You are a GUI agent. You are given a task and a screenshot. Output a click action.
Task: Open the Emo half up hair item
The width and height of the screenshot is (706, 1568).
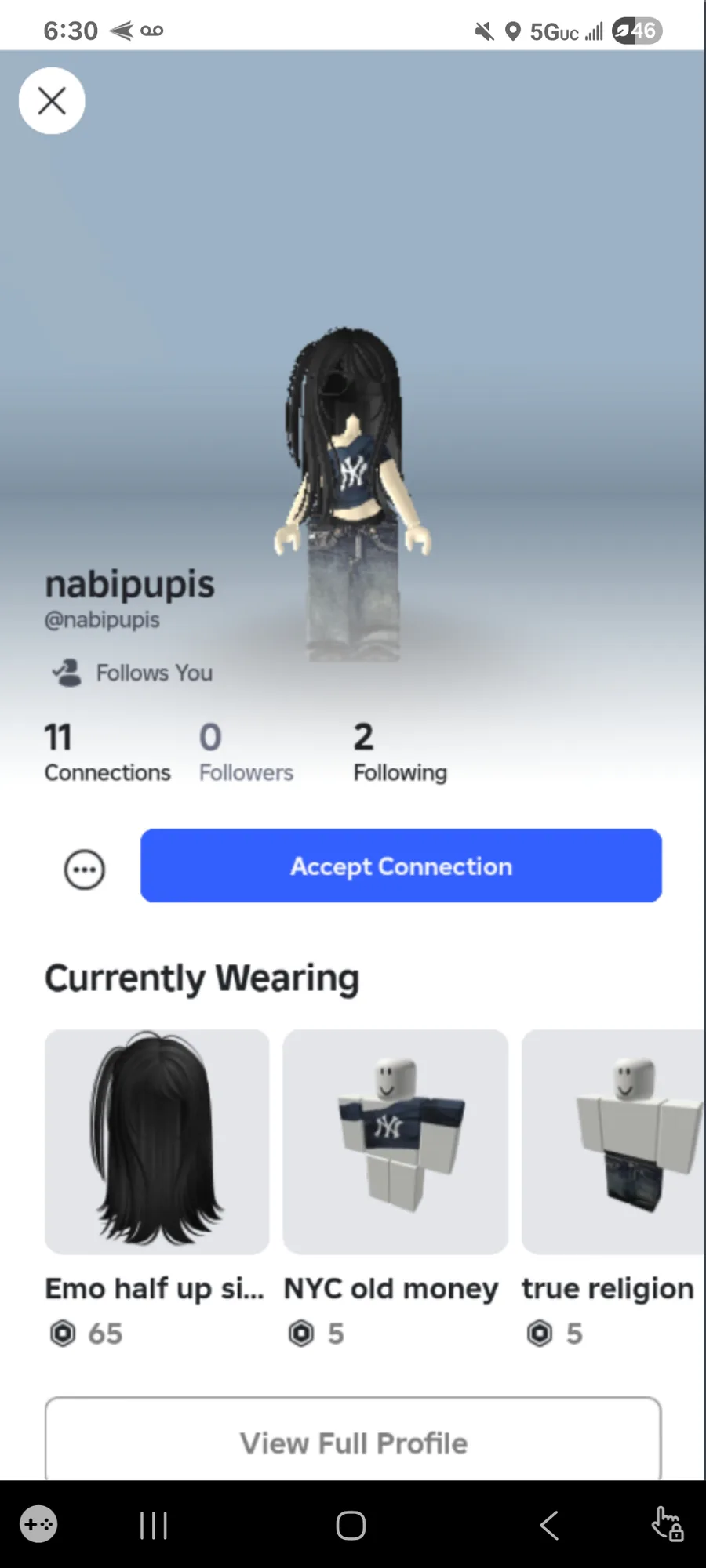tap(157, 1142)
